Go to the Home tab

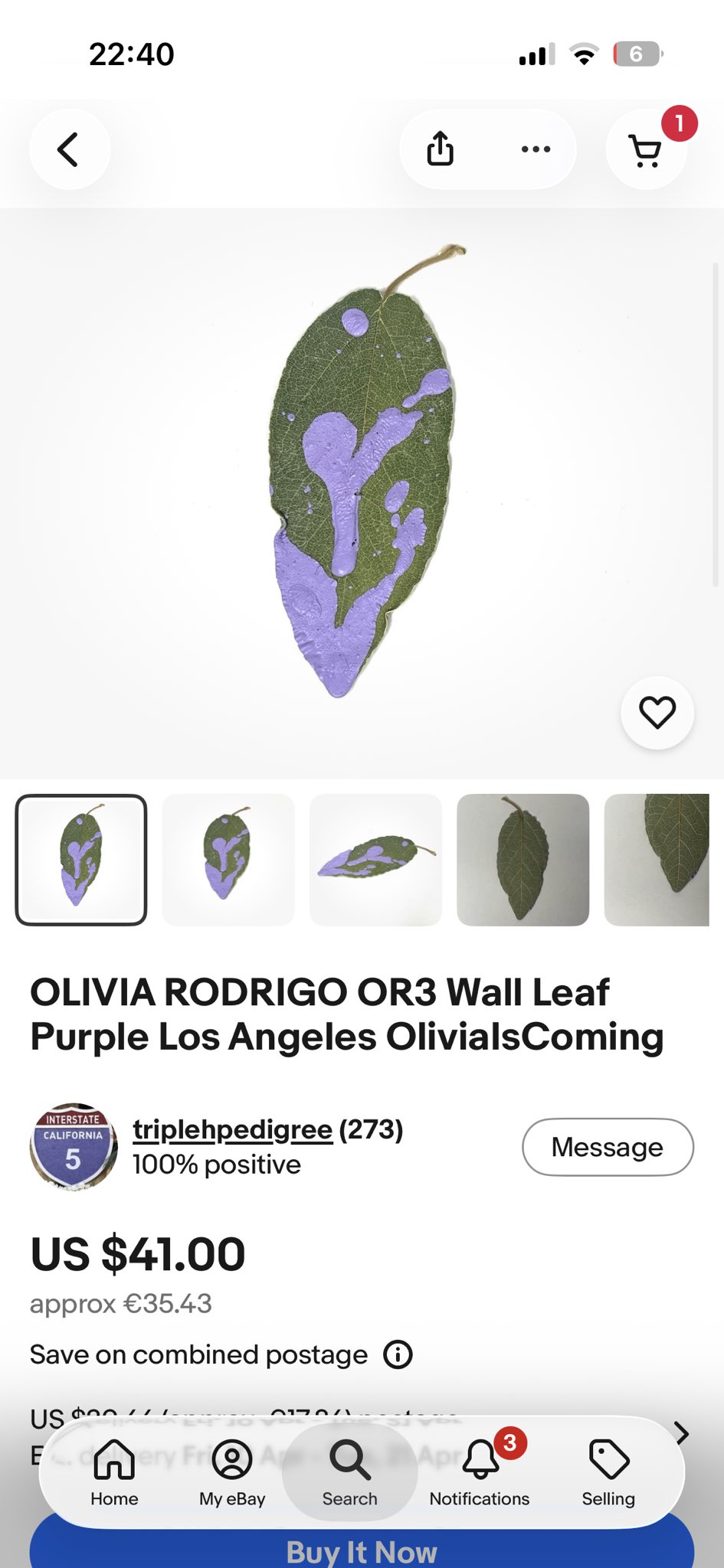(114, 1472)
